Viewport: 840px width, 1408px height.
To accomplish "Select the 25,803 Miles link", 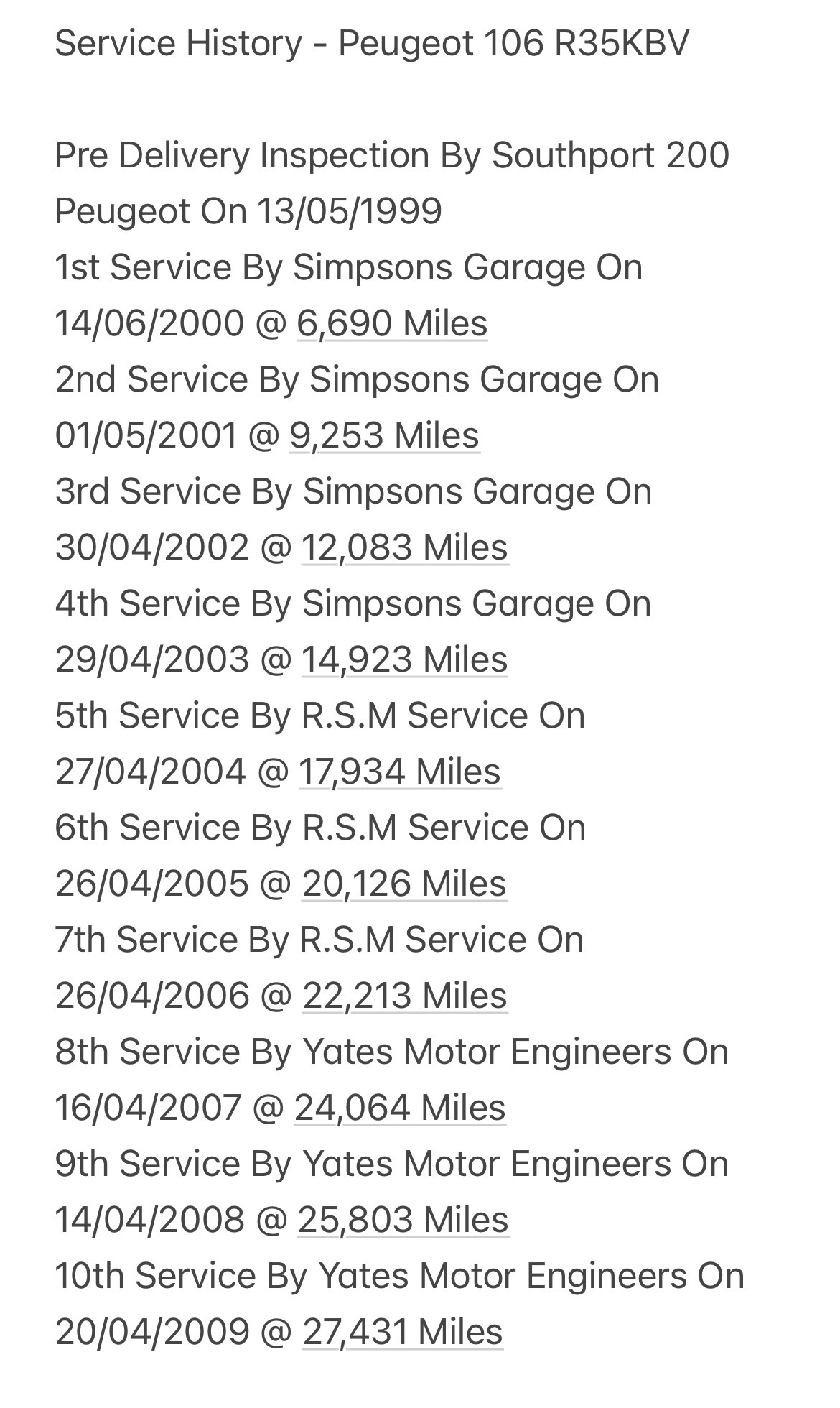I will tap(403, 1220).
